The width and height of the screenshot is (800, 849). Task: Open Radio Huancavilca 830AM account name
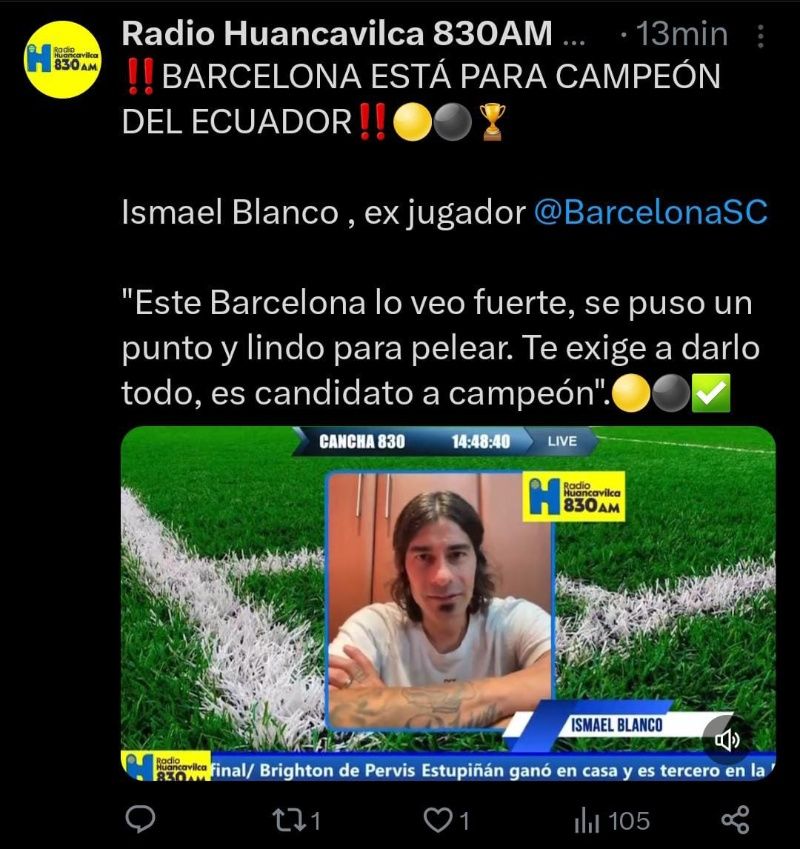335,34
